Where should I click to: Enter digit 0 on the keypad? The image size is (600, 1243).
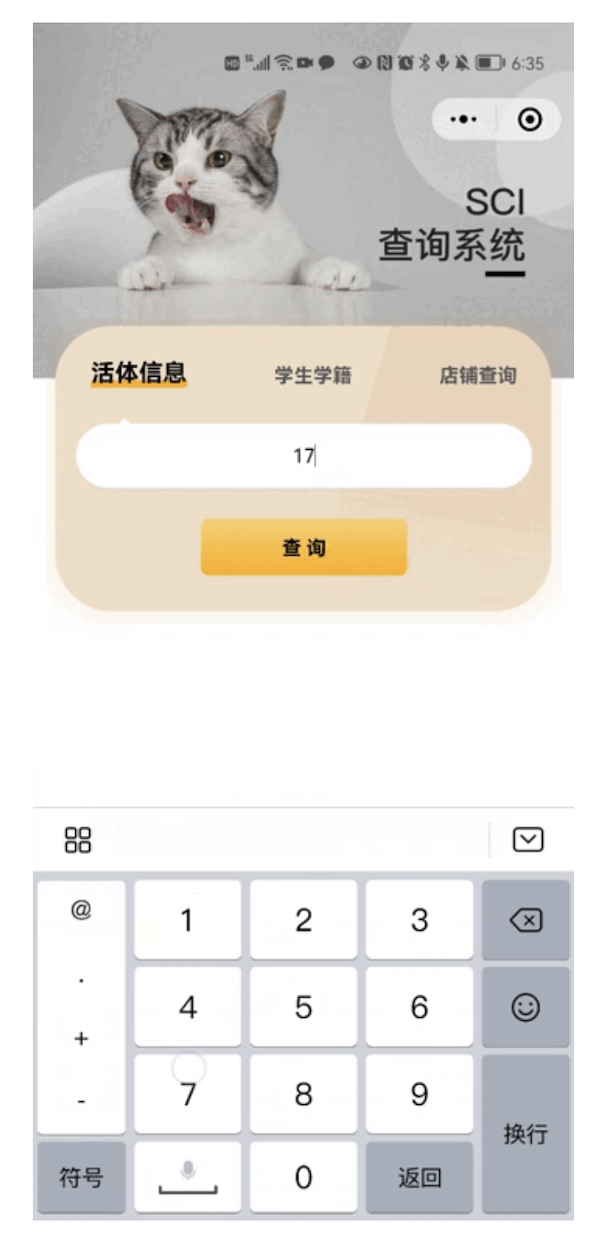coord(303,1178)
